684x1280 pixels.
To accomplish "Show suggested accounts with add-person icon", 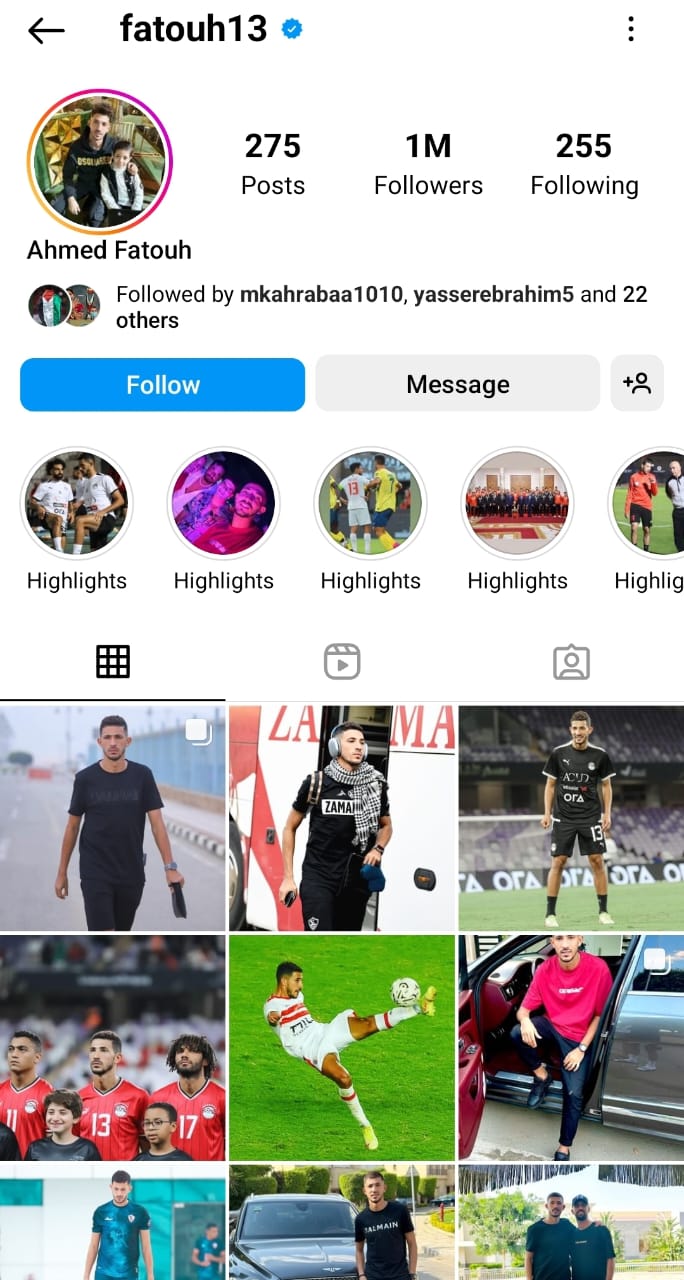I will tap(637, 384).
